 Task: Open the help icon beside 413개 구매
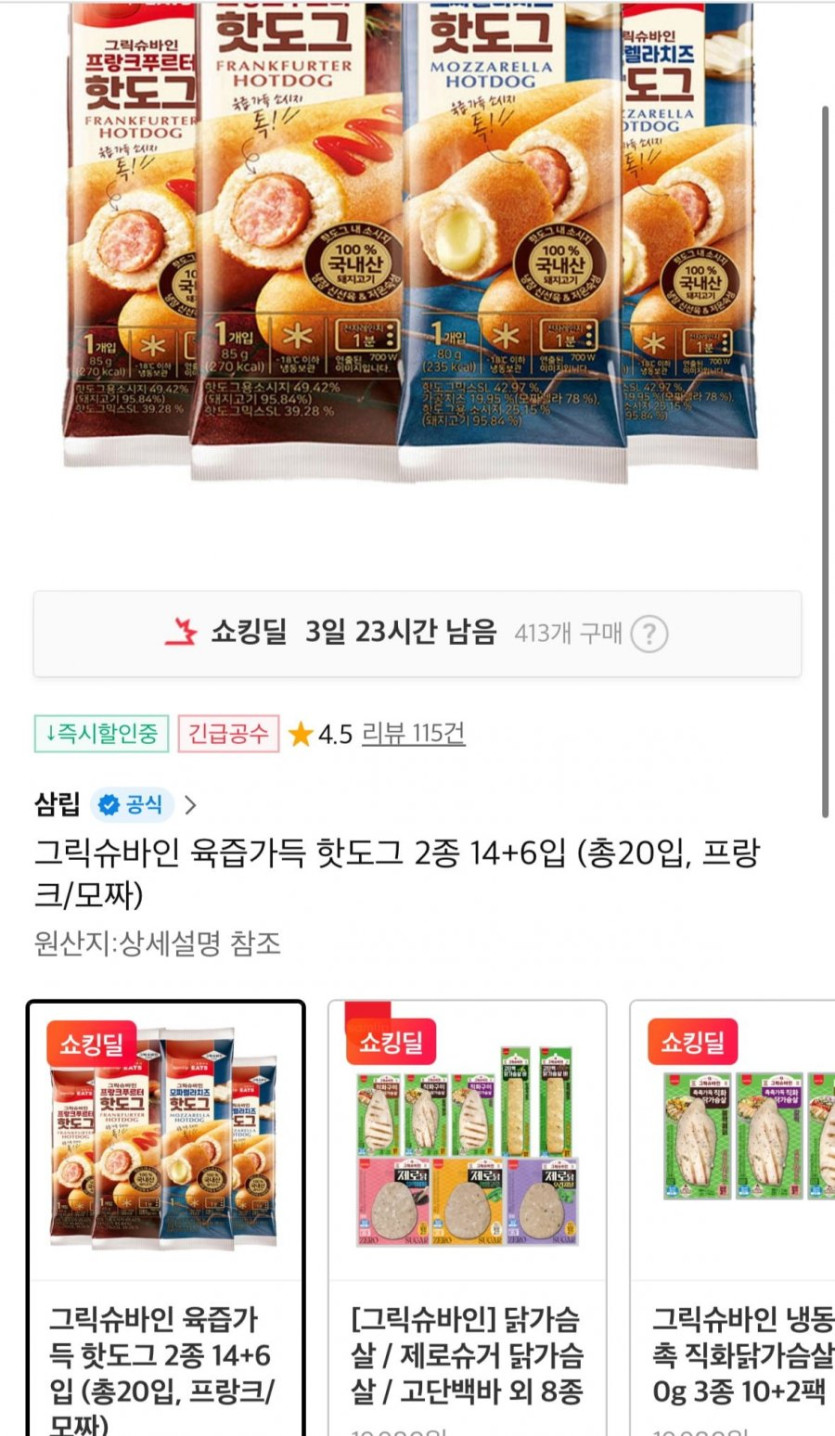pos(649,634)
